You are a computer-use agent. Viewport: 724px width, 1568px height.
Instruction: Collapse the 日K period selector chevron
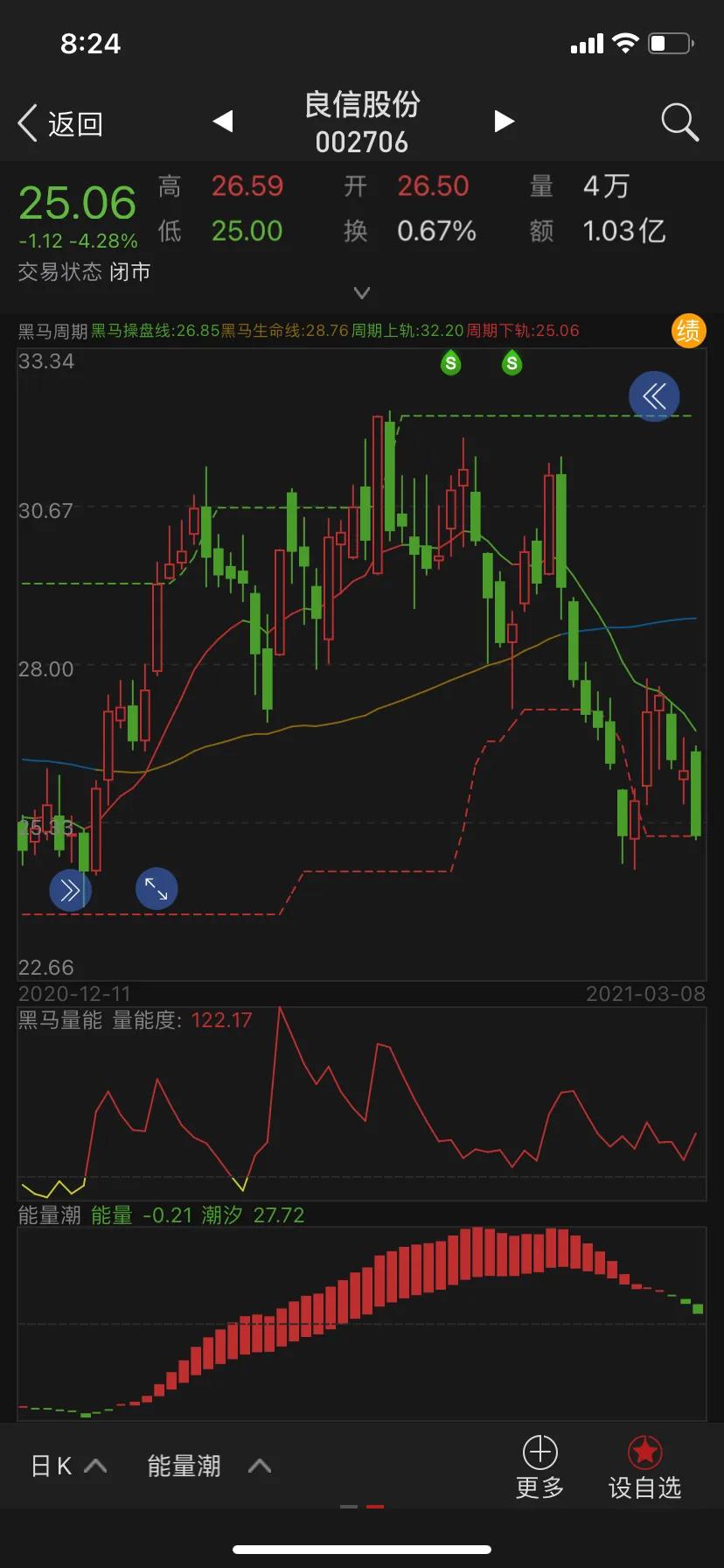coord(95,1466)
